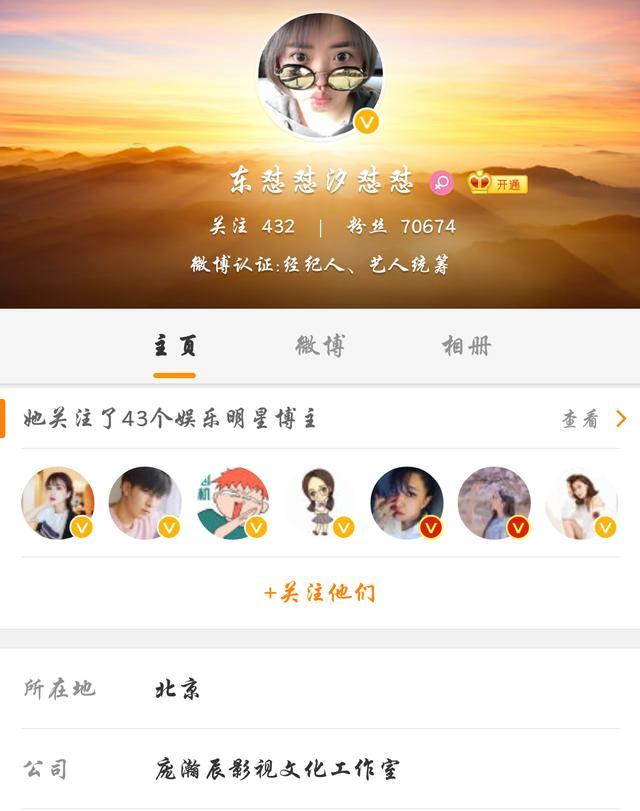Follow them all with +关注他们
Screen dimensions: 640x811
click(320, 592)
